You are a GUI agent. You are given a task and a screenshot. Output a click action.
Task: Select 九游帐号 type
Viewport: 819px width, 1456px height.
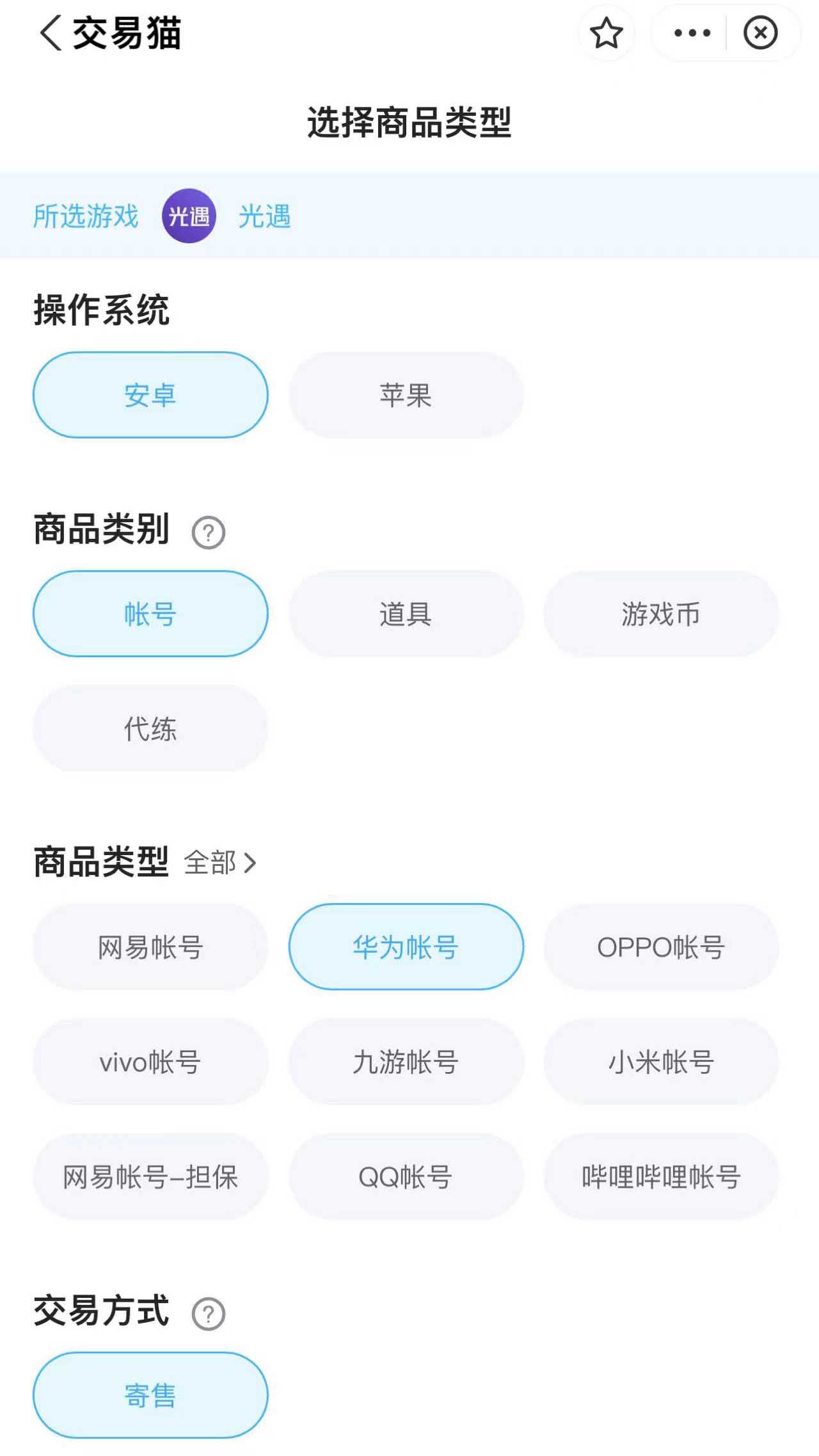tap(406, 1062)
